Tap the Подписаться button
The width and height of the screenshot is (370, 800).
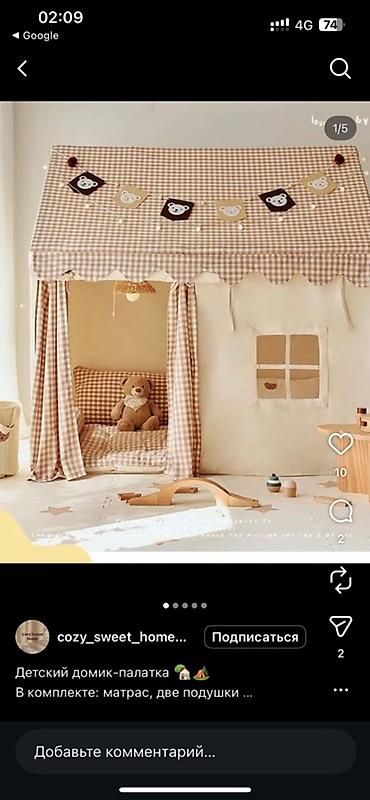tap(255, 637)
